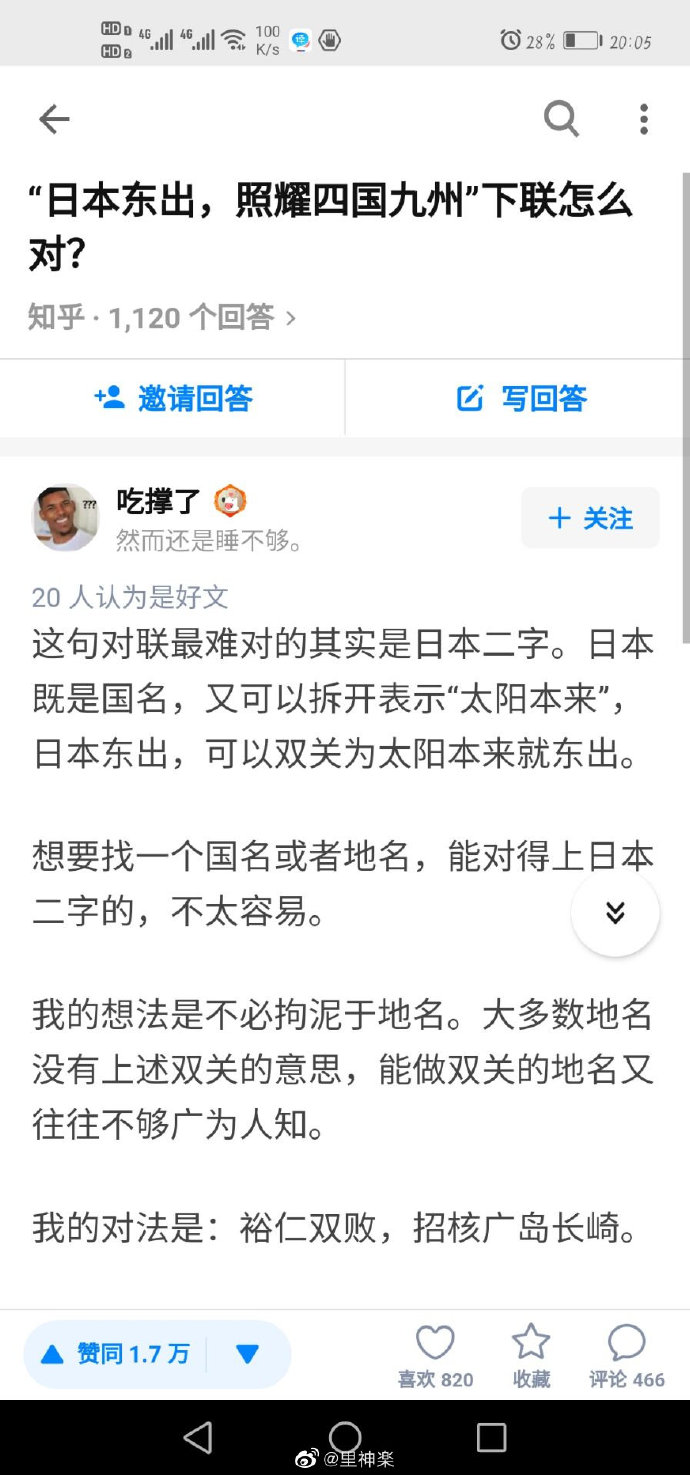Image resolution: width=690 pixels, height=1475 pixels.
Task: Upvote the answer via 赞同 1.7 万
Action: click(x=116, y=1354)
